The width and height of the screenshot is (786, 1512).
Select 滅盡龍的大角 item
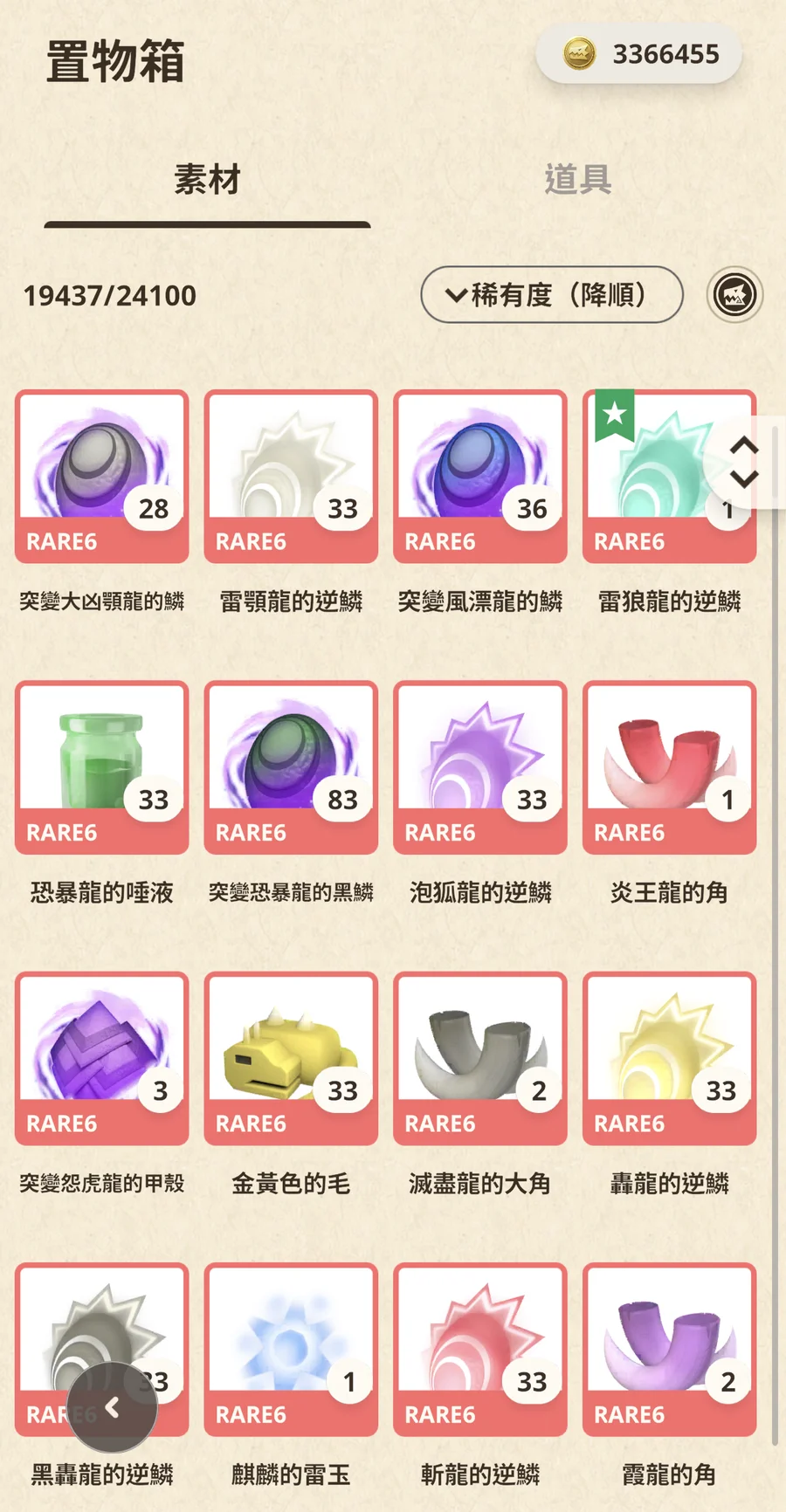coord(480,1058)
